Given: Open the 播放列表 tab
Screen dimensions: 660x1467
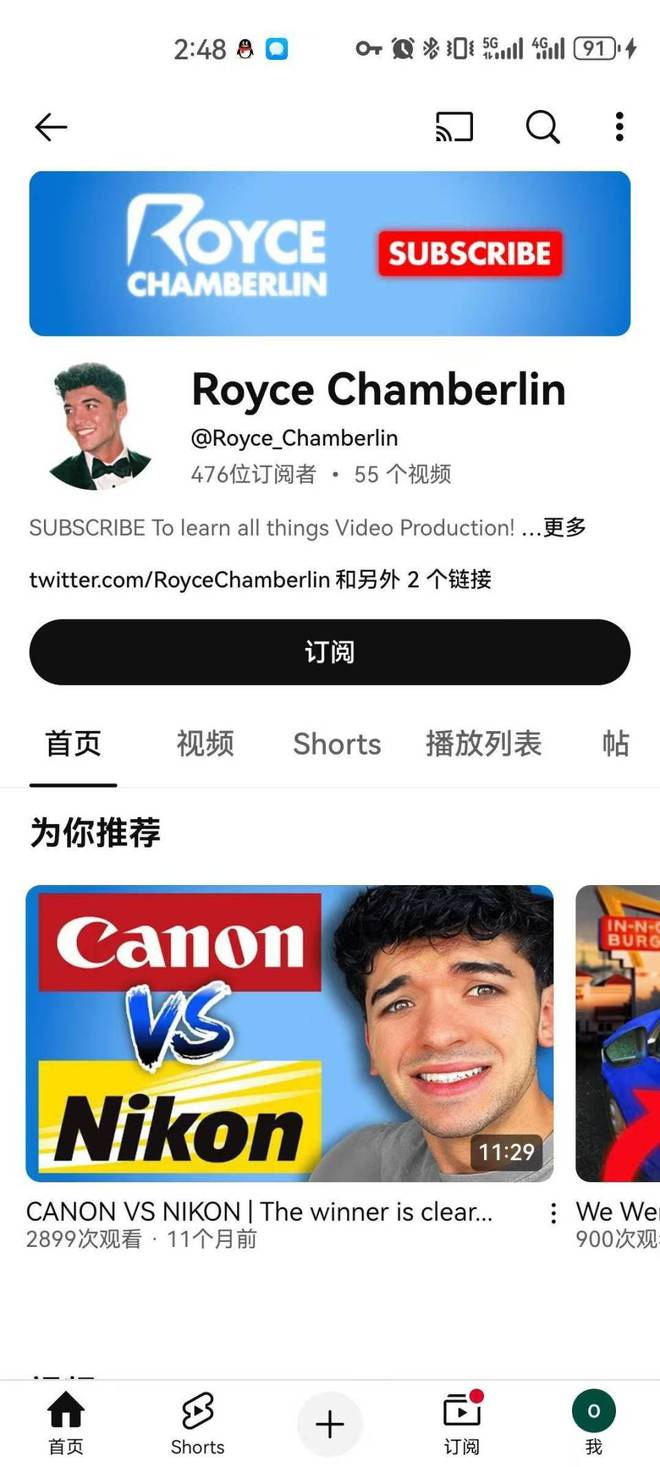Looking at the screenshot, I should pyautogui.click(x=483, y=744).
